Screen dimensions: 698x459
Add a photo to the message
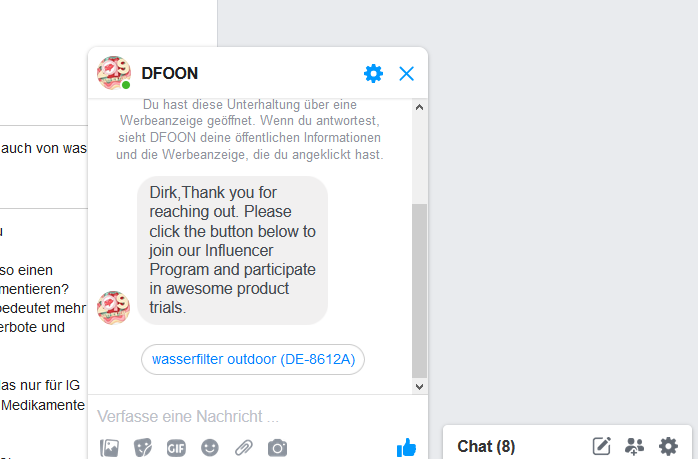(x=109, y=448)
